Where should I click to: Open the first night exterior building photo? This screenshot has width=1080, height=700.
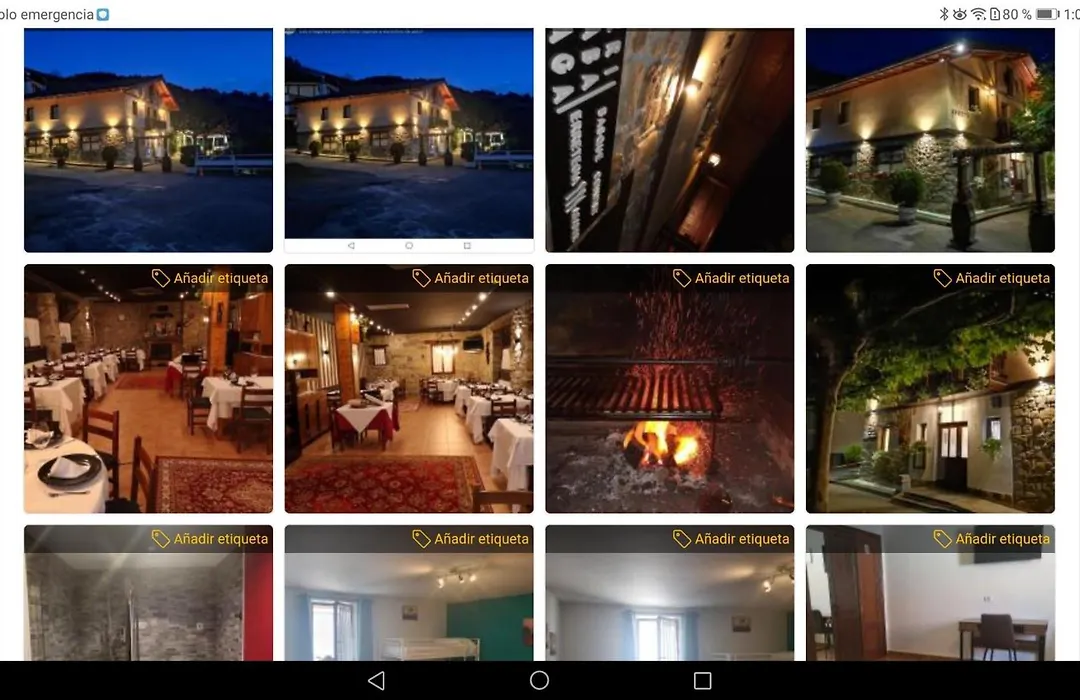148,140
